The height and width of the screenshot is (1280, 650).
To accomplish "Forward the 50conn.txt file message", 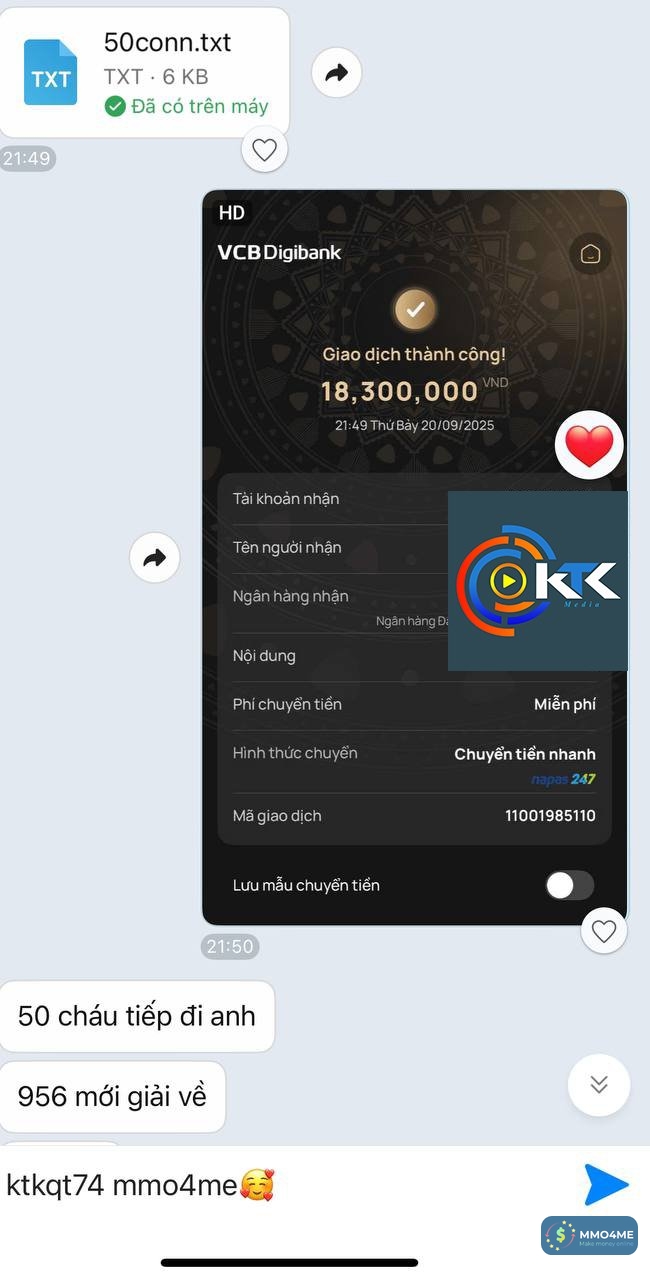I will [337, 72].
